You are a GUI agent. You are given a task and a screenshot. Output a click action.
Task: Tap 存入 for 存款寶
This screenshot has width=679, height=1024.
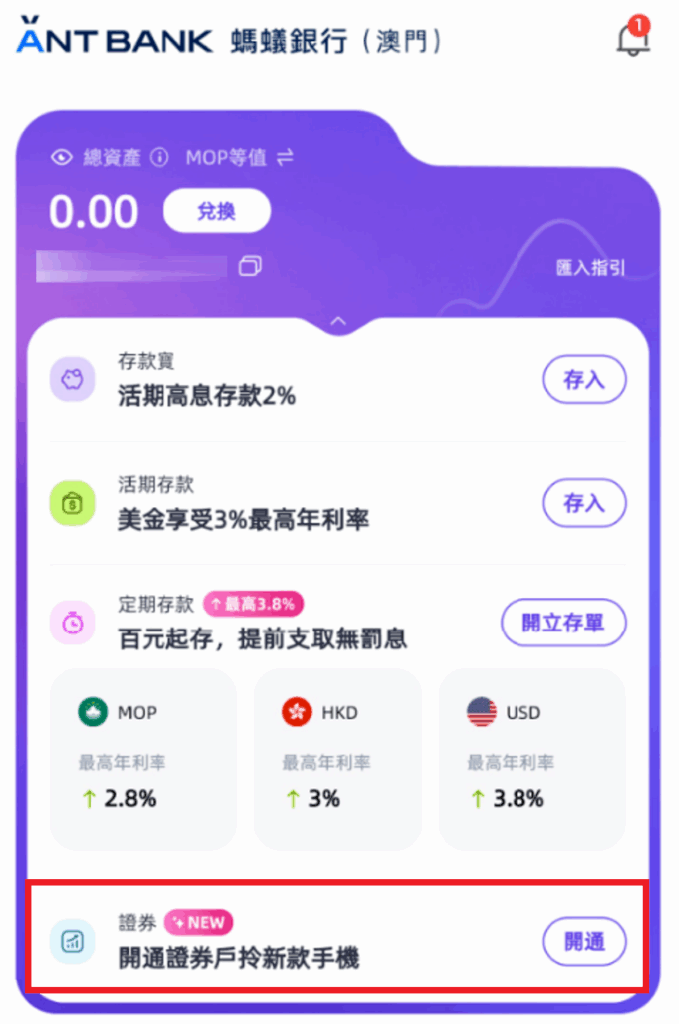(584, 380)
